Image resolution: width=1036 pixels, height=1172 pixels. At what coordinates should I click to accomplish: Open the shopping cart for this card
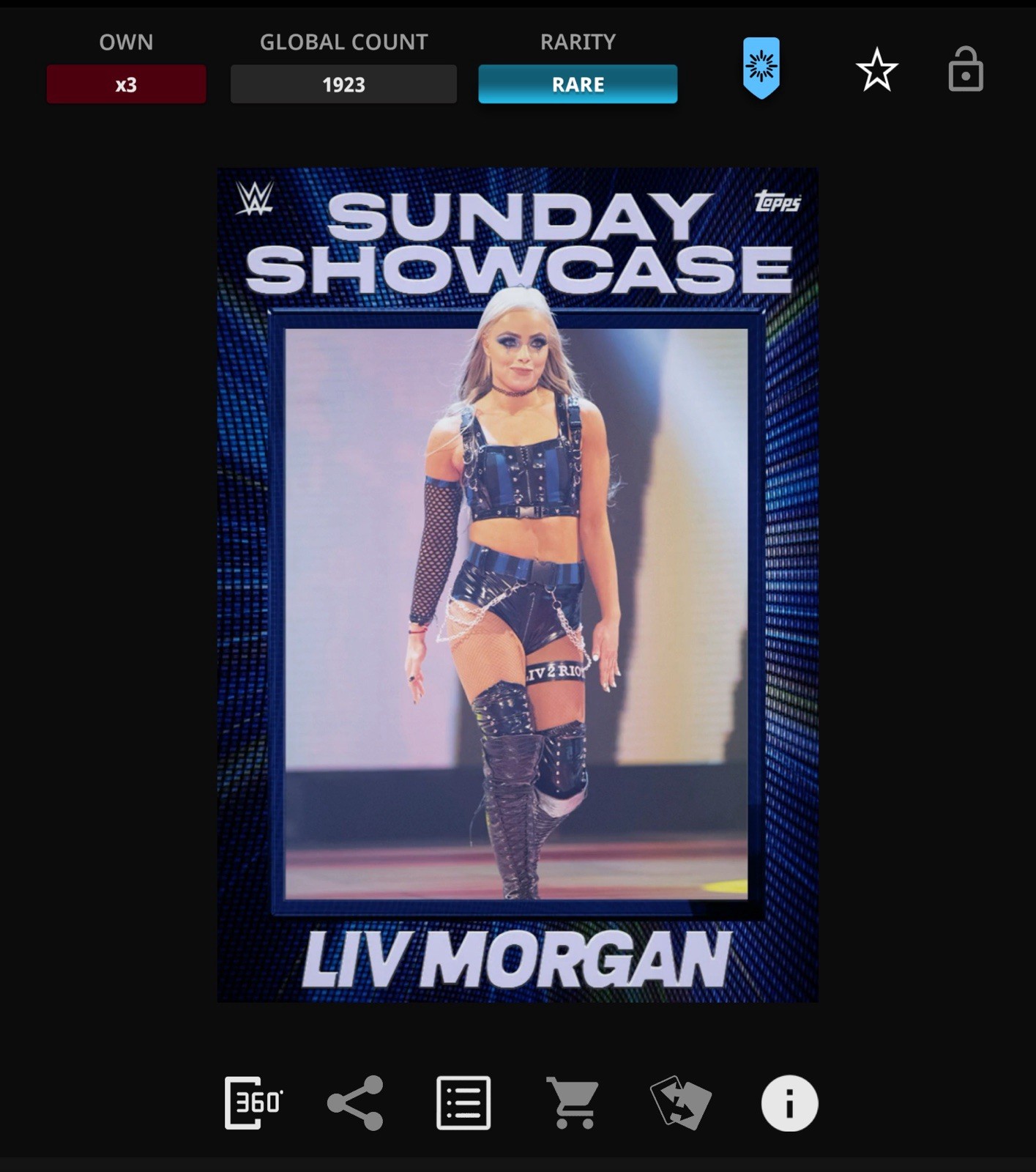572,1102
